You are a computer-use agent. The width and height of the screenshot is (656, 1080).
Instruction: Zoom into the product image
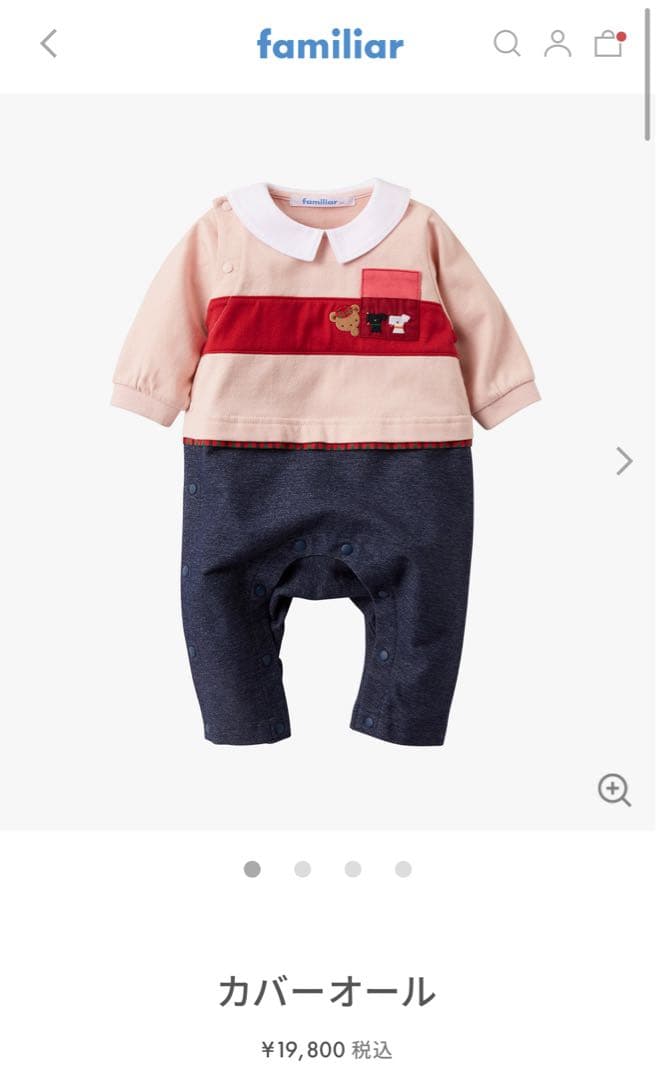tap(614, 790)
